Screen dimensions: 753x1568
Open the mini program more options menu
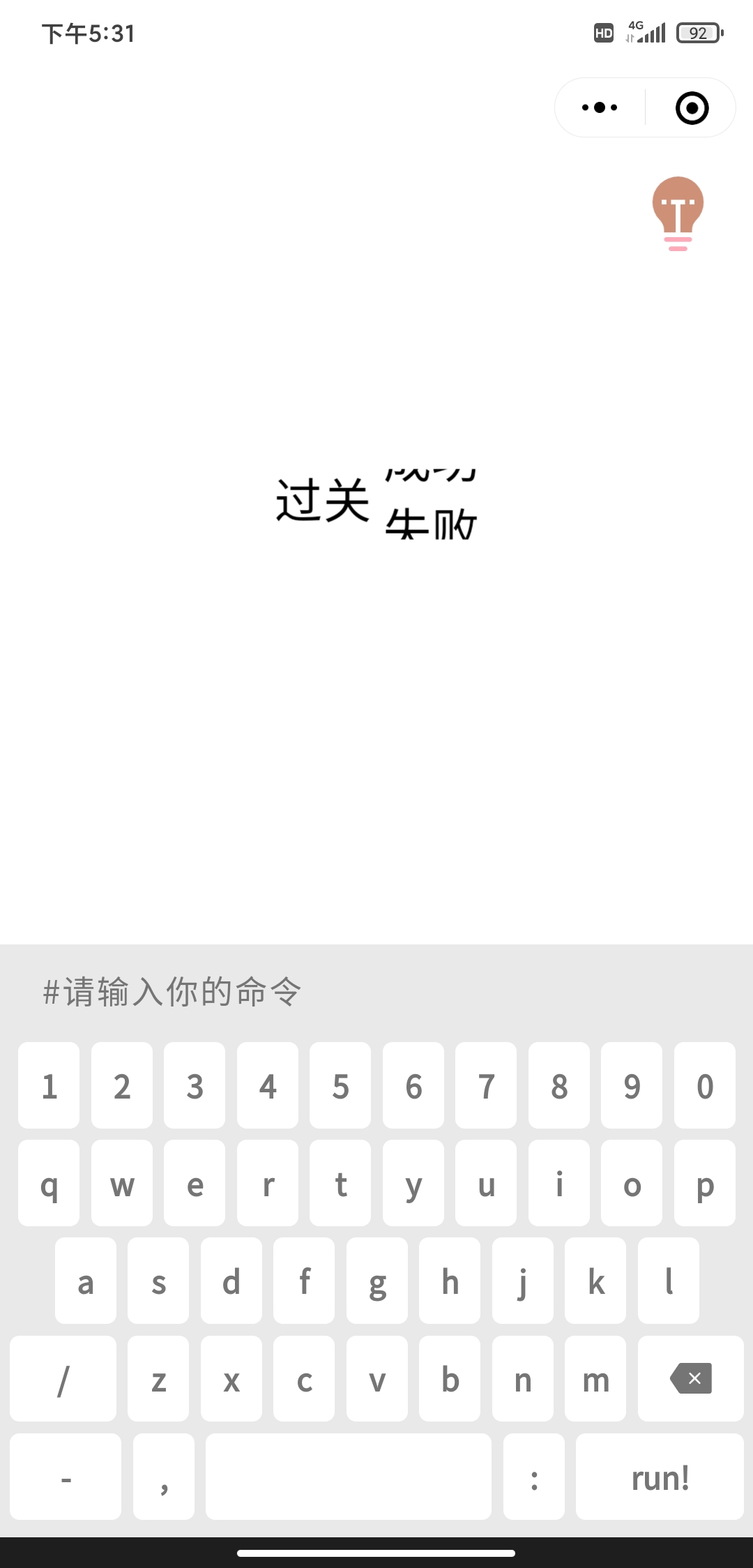pos(600,107)
